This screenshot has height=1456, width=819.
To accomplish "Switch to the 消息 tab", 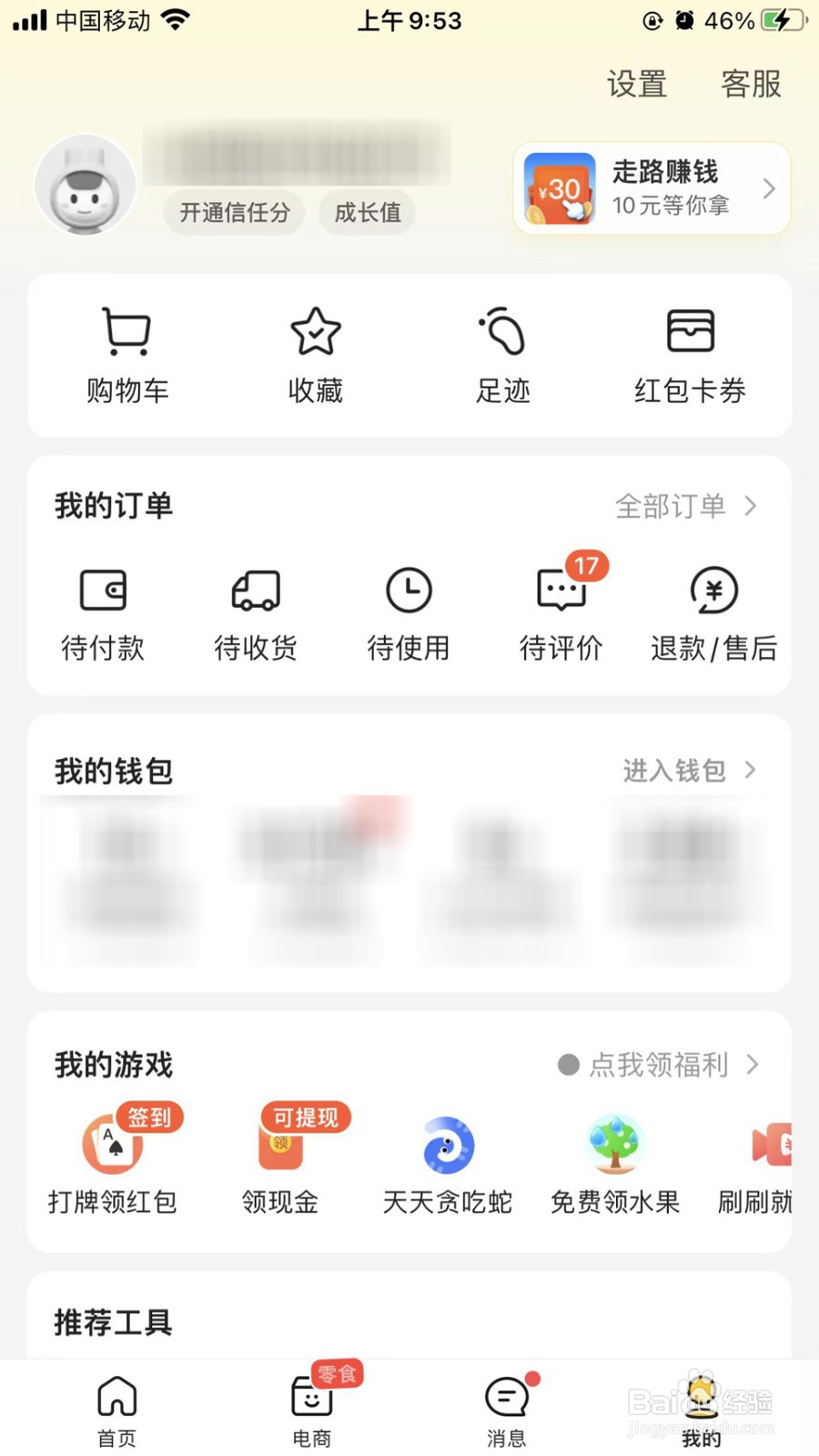I will (507, 1409).
